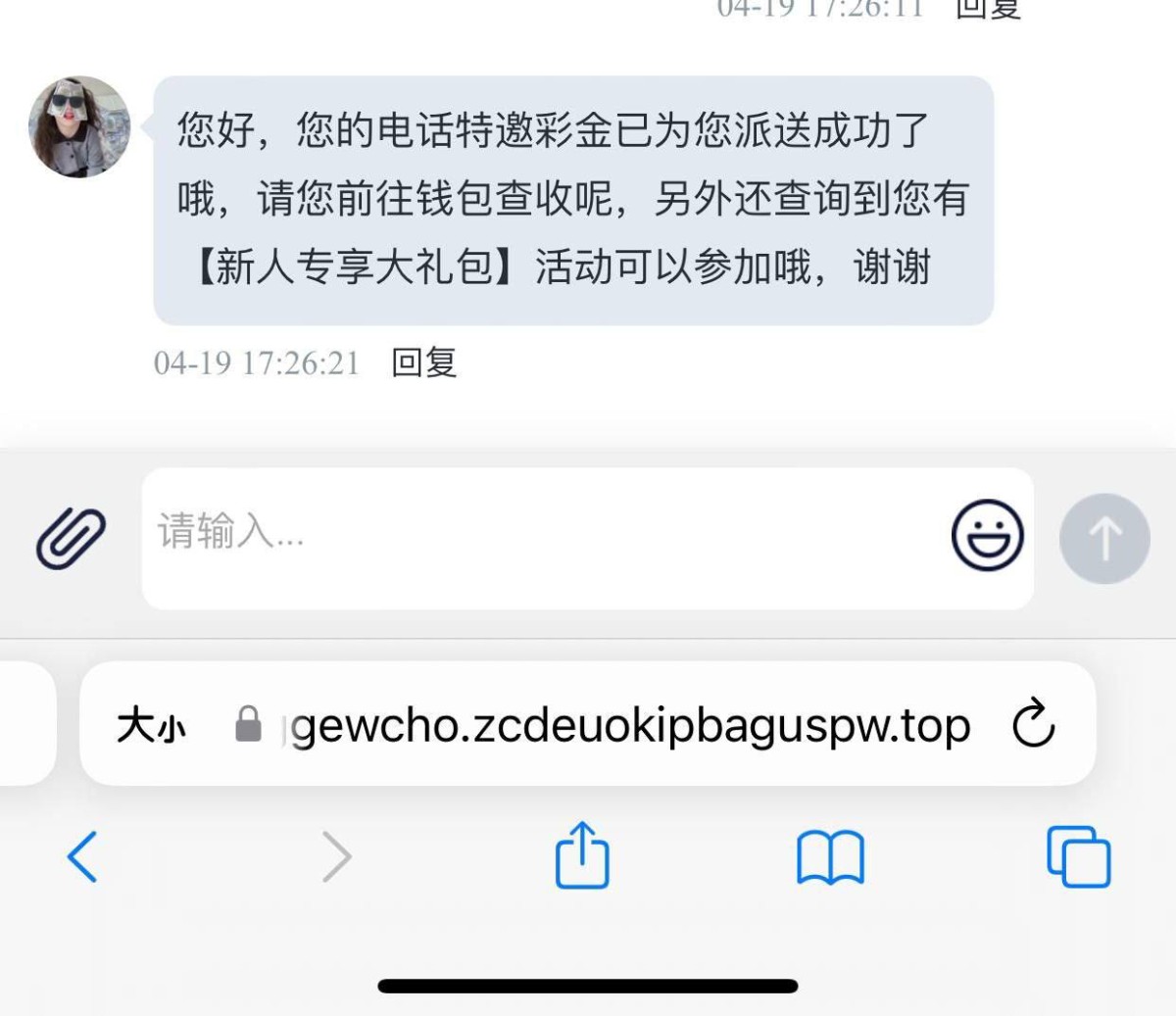
Task: Send the message with the arrow button
Action: (x=1104, y=539)
